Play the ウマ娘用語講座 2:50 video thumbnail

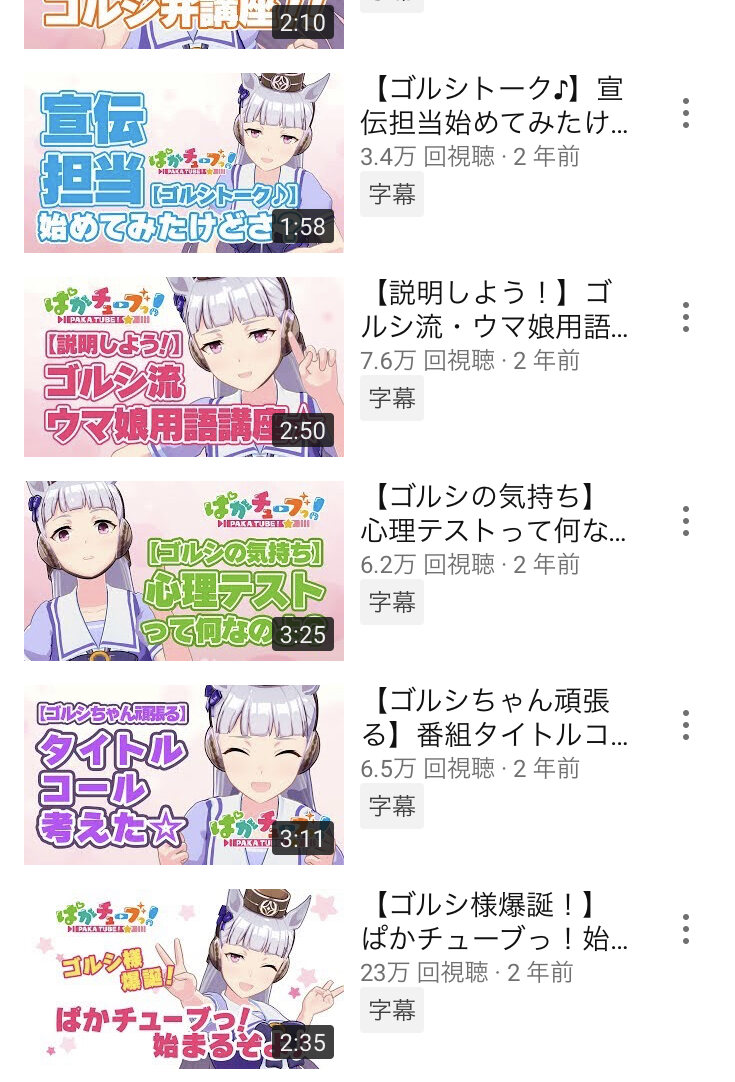click(184, 366)
